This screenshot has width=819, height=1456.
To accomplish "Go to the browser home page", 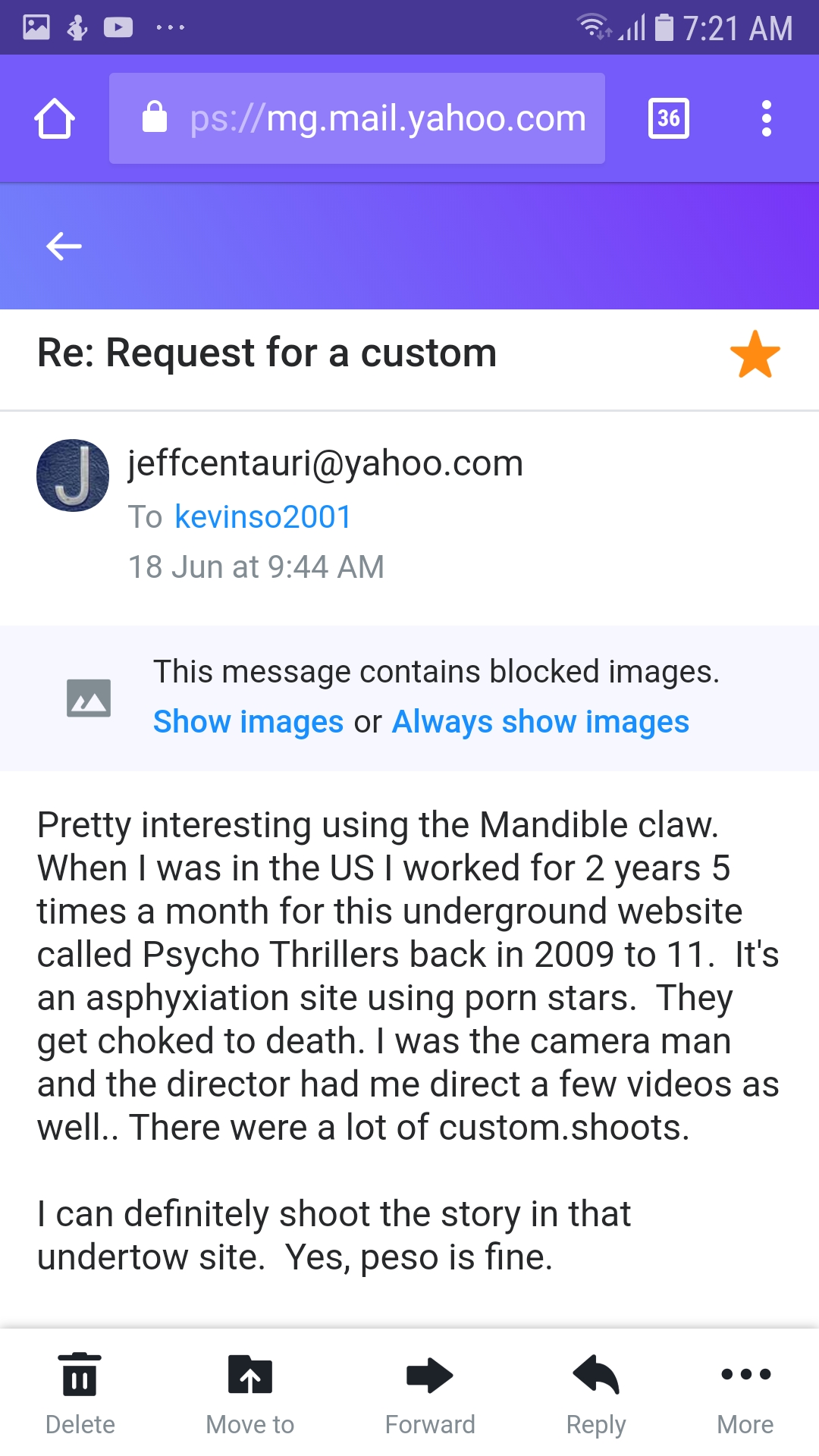I will [55, 119].
